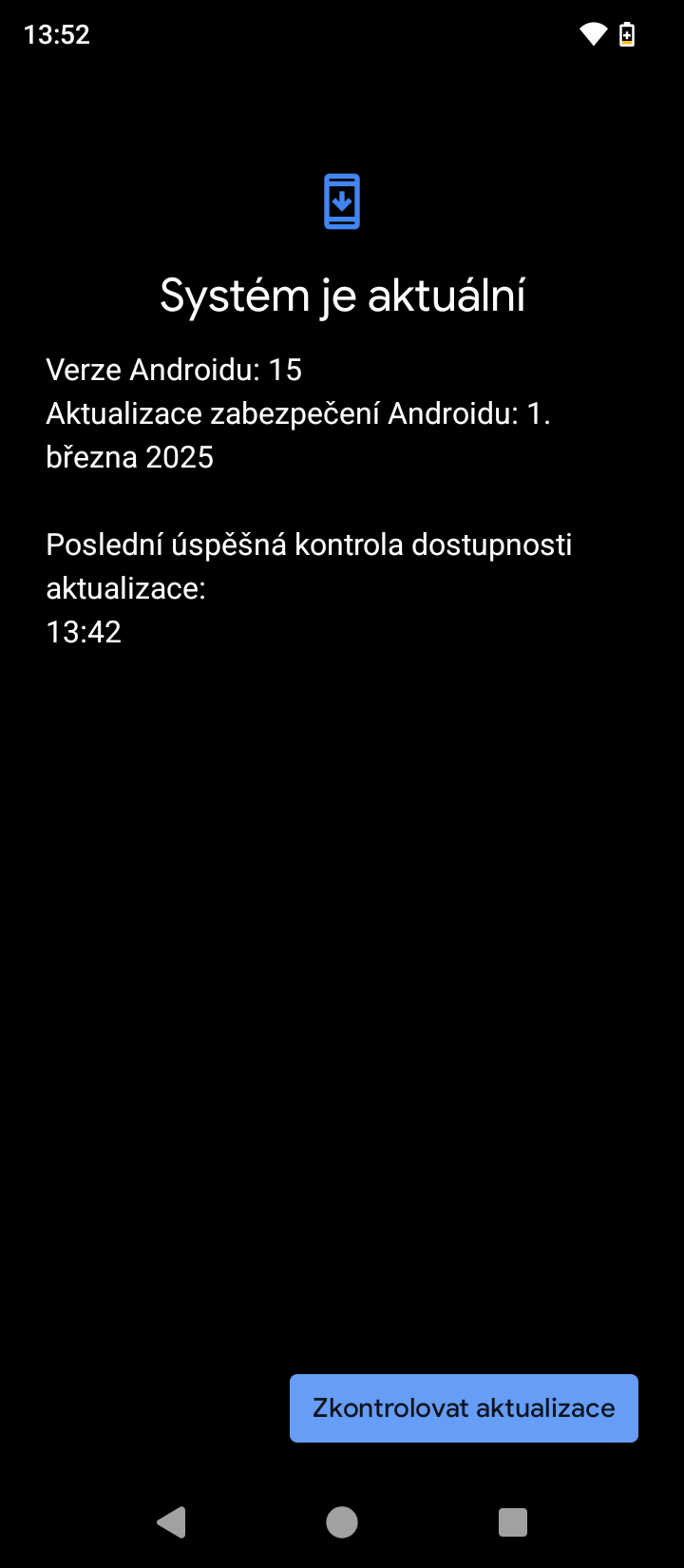Go back with the navigation bar arrow
This screenshot has height=1568, width=684.
[171, 1521]
